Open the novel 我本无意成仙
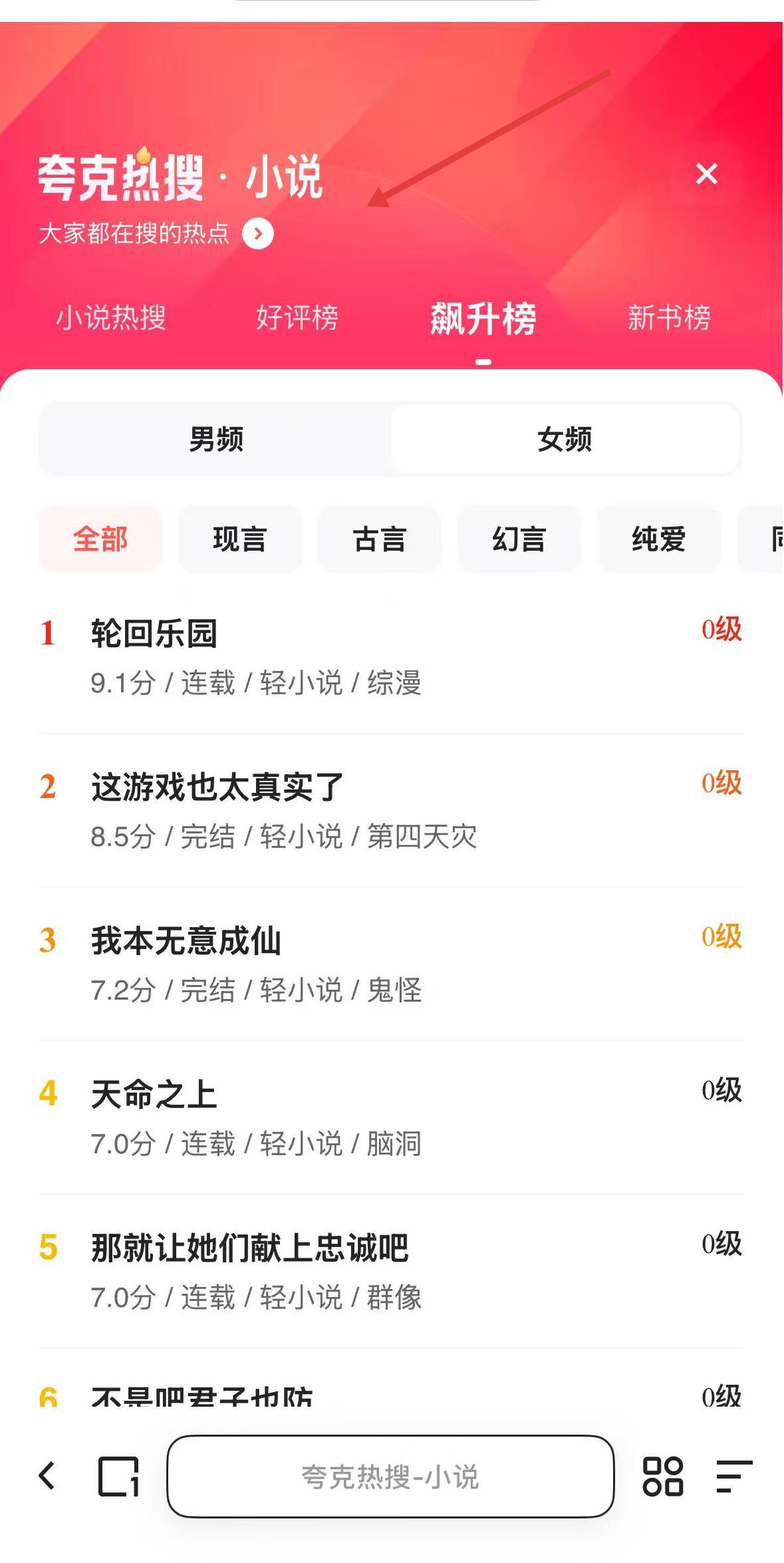Image resolution: width=784 pixels, height=1563 pixels. 186,941
